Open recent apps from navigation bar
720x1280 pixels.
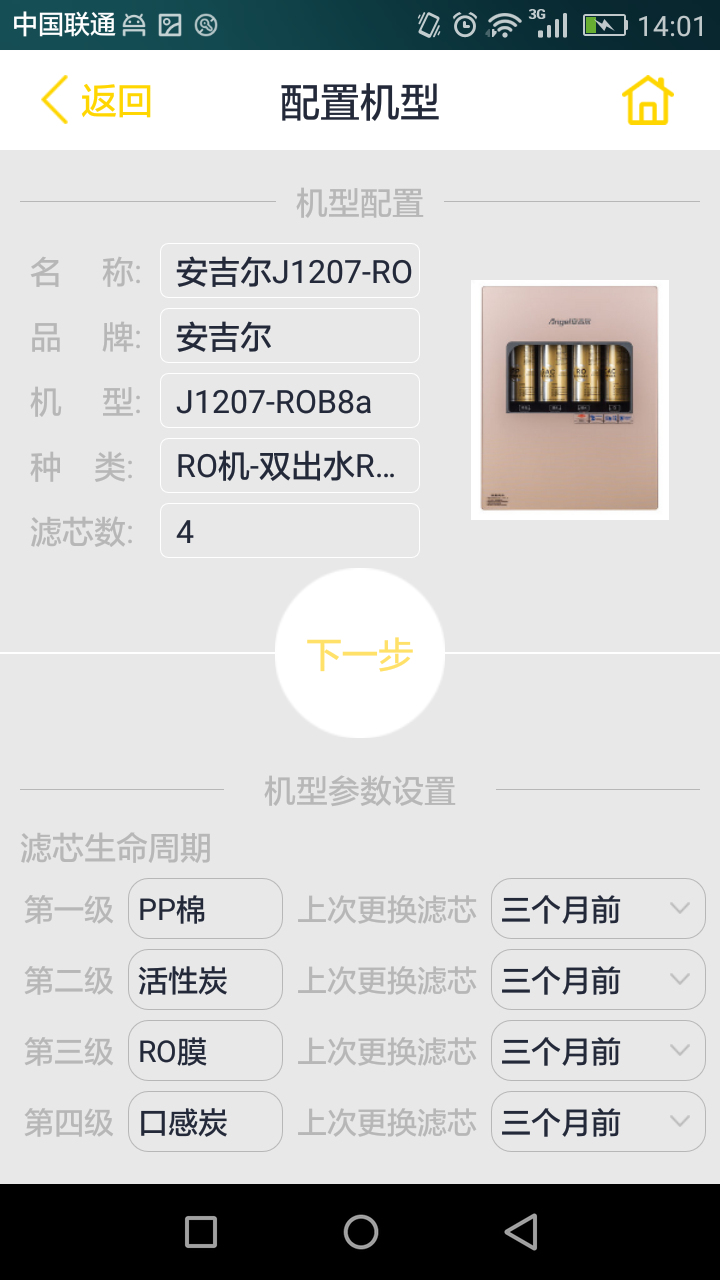tap(201, 1232)
